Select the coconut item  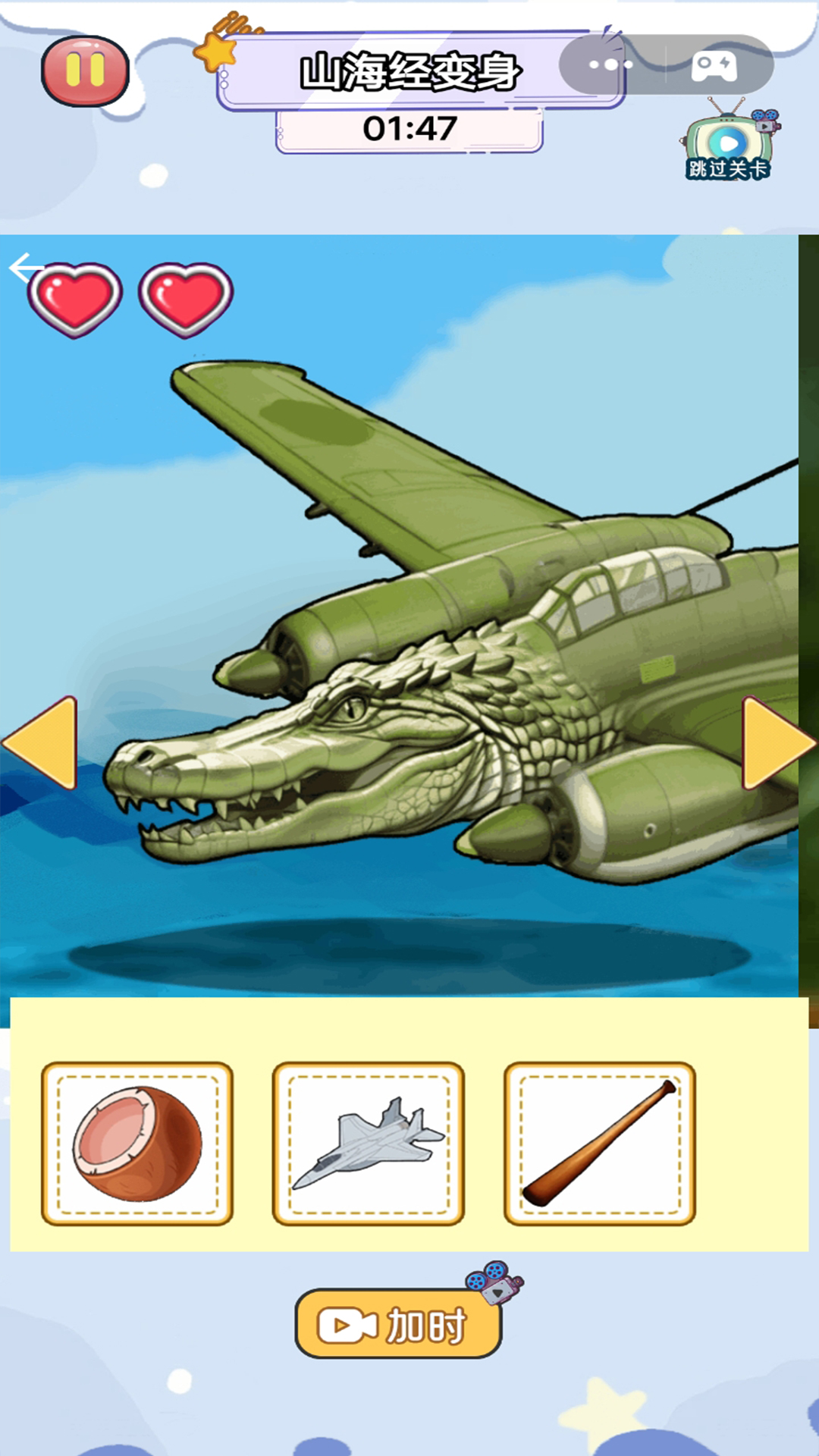(137, 1144)
